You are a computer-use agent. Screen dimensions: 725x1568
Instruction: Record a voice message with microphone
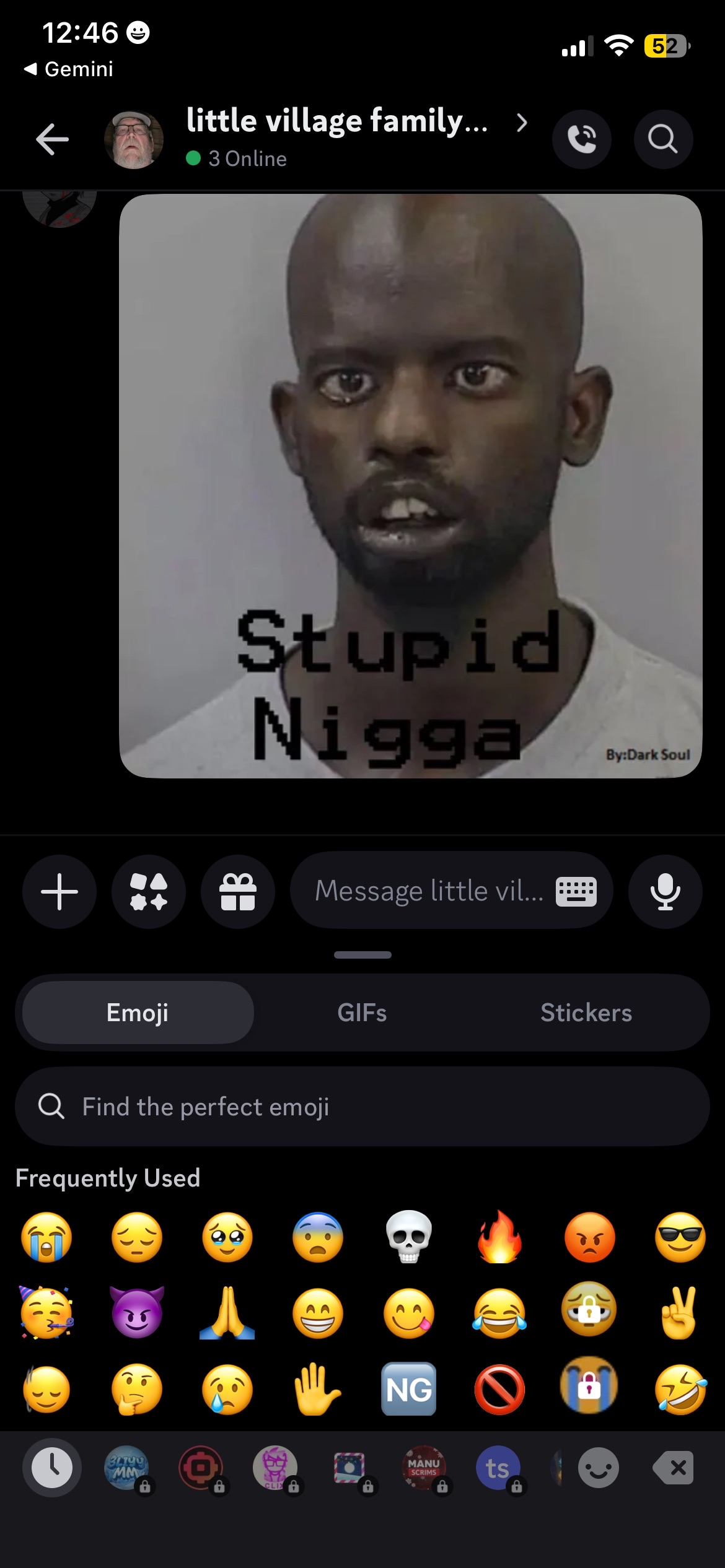pos(665,892)
